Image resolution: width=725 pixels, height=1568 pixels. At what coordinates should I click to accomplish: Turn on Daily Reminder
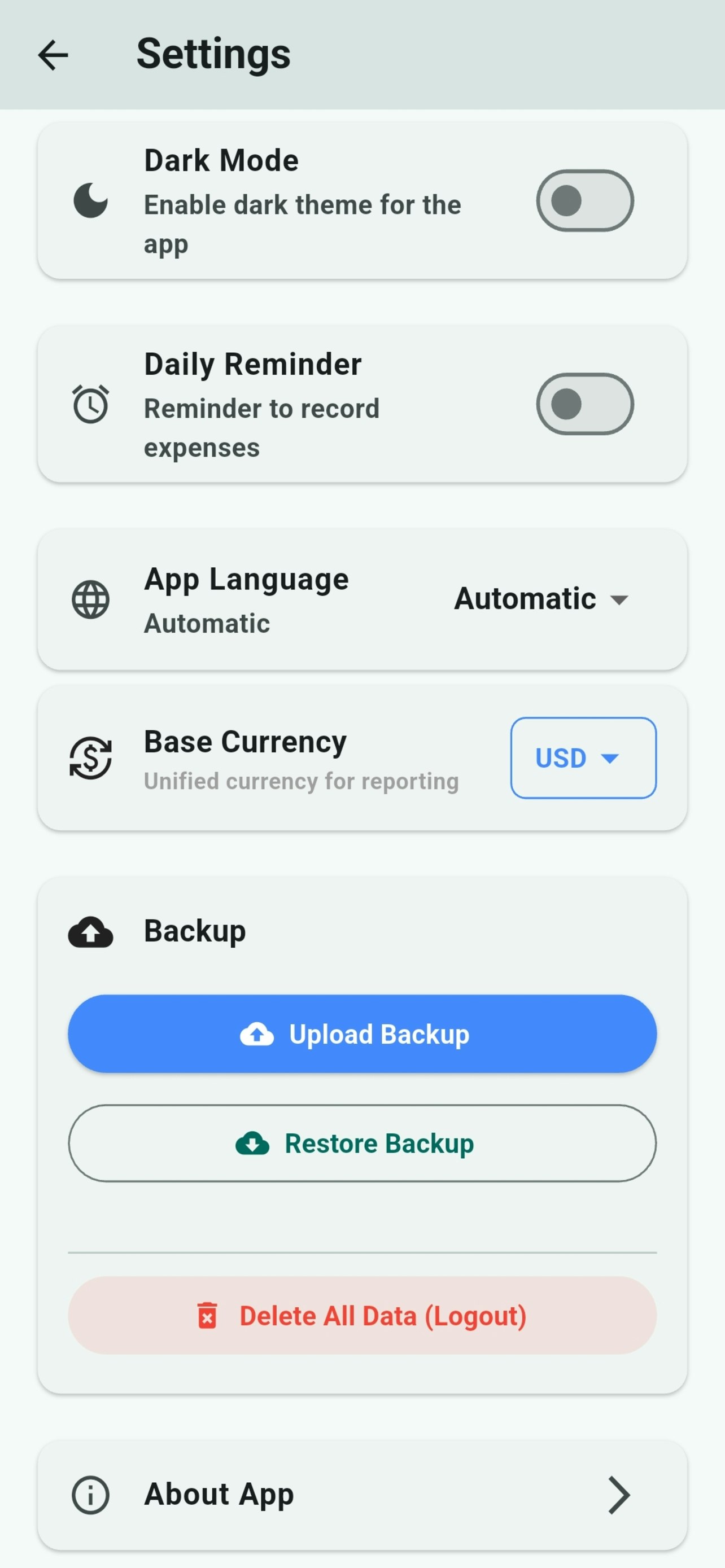(x=584, y=404)
